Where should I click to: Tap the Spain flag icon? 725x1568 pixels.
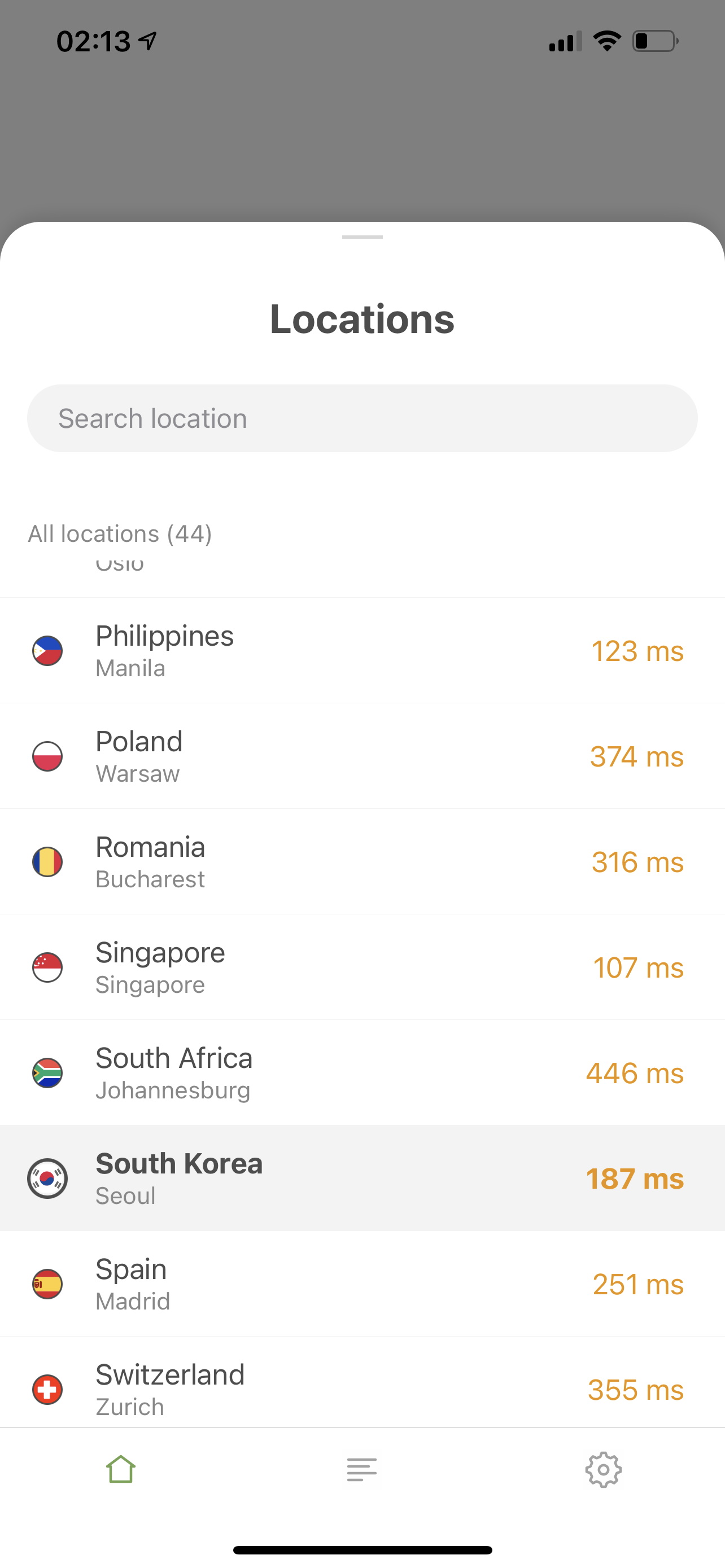tap(47, 1284)
